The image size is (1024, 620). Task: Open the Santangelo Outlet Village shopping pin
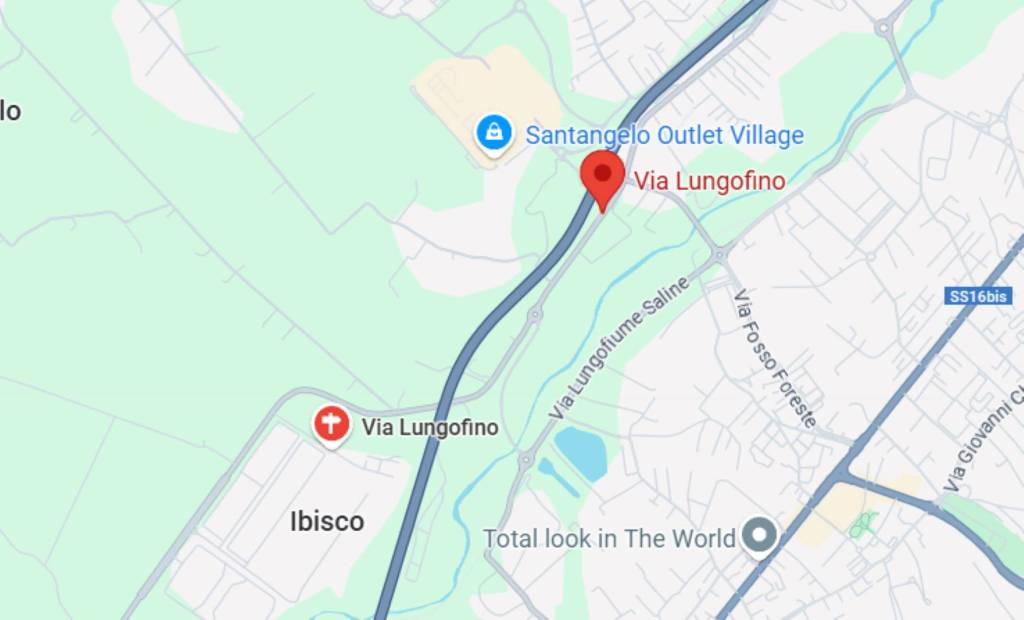[x=493, y=133]
